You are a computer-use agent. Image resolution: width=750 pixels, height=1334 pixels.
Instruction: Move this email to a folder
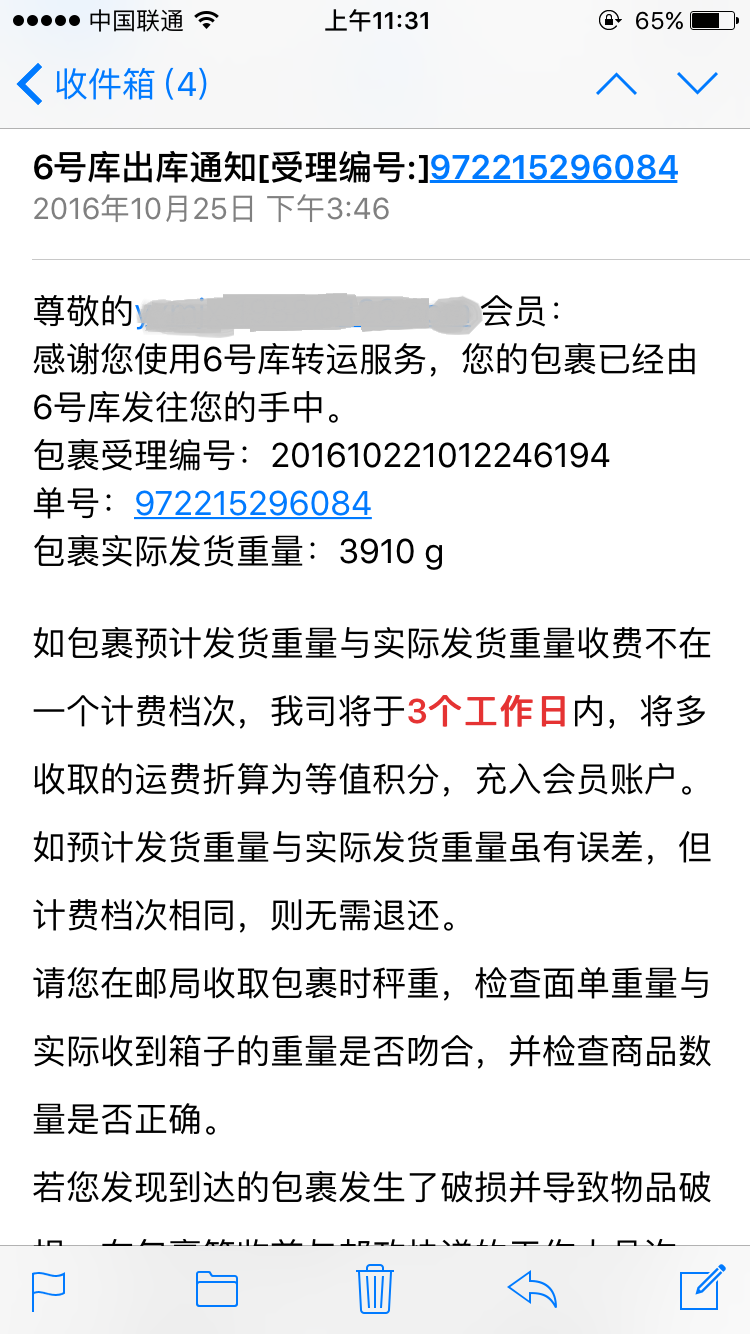217,1289
